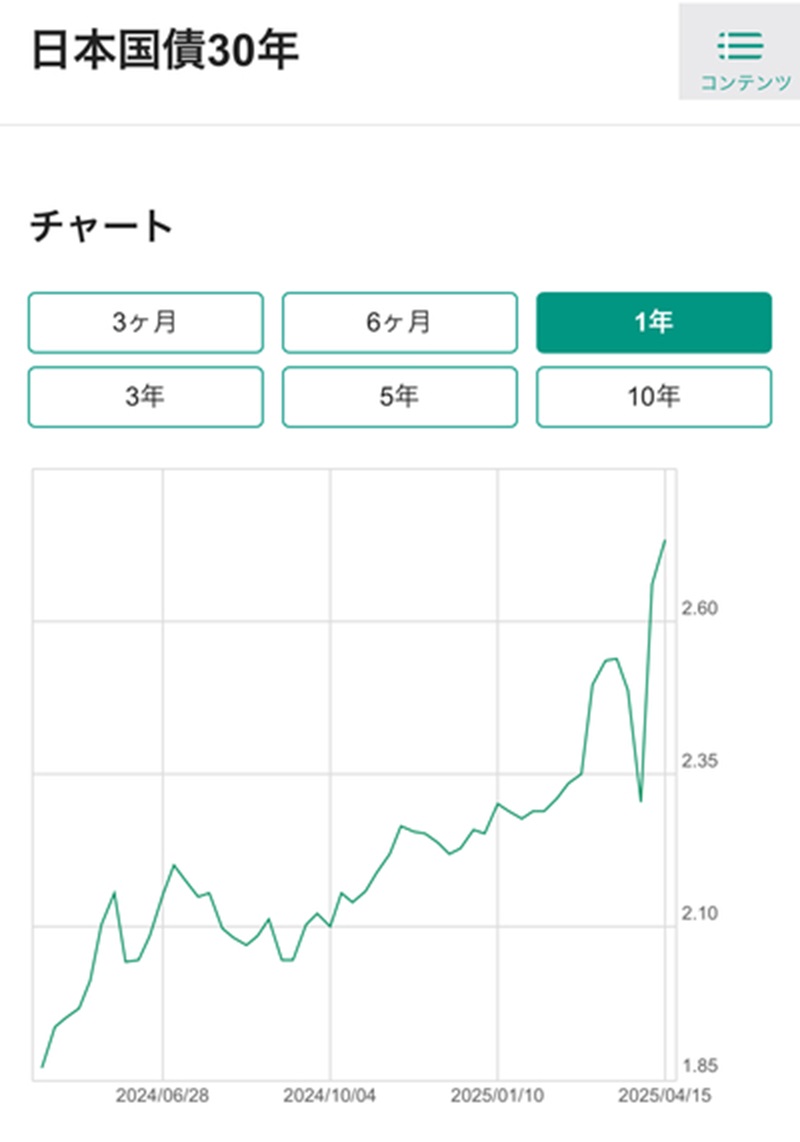Open the コンテンツ menu
Screen dimensions: 800x1142
click(x=741, y=52)
